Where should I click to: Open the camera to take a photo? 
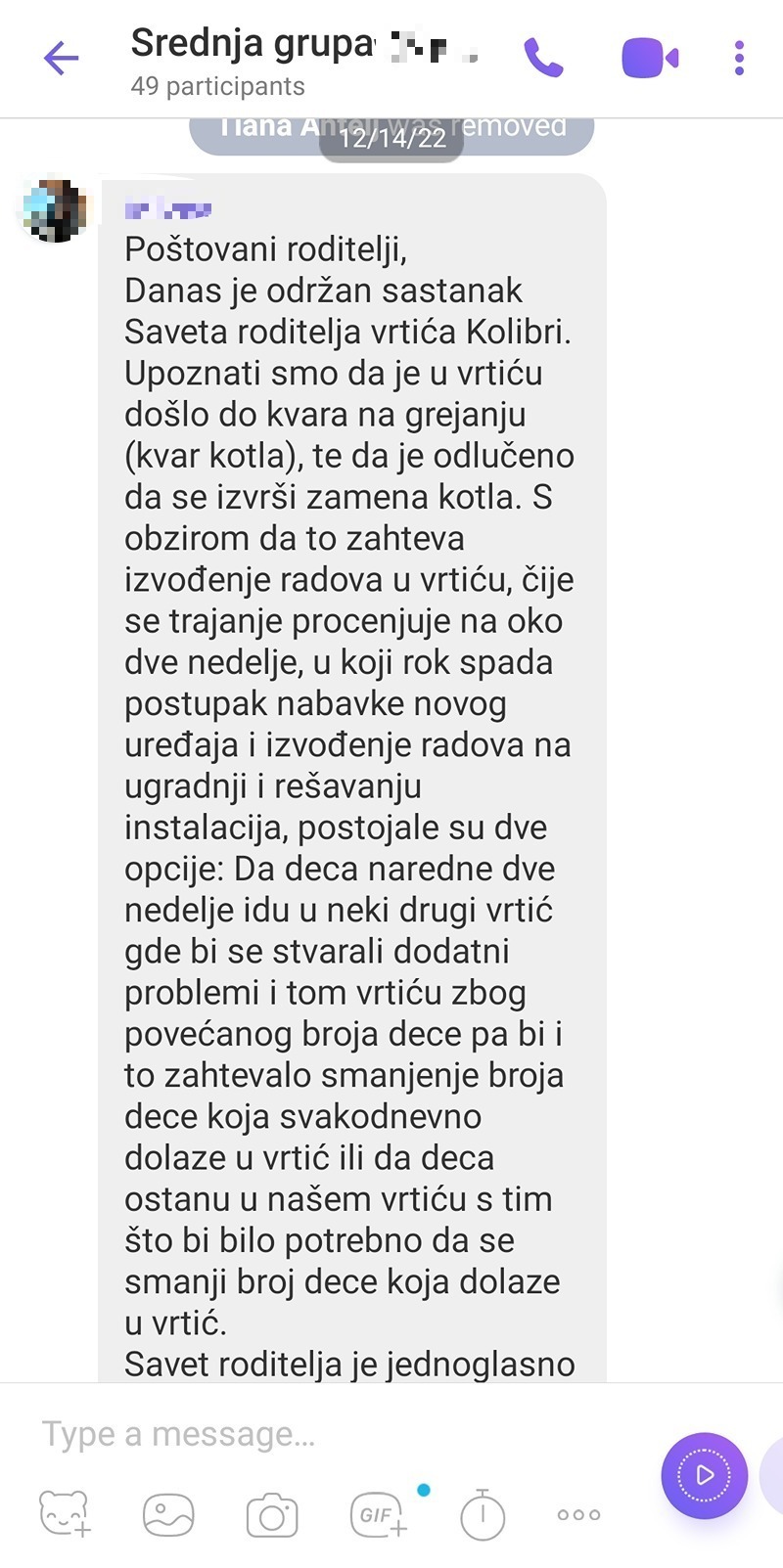tap(272, 1515)
